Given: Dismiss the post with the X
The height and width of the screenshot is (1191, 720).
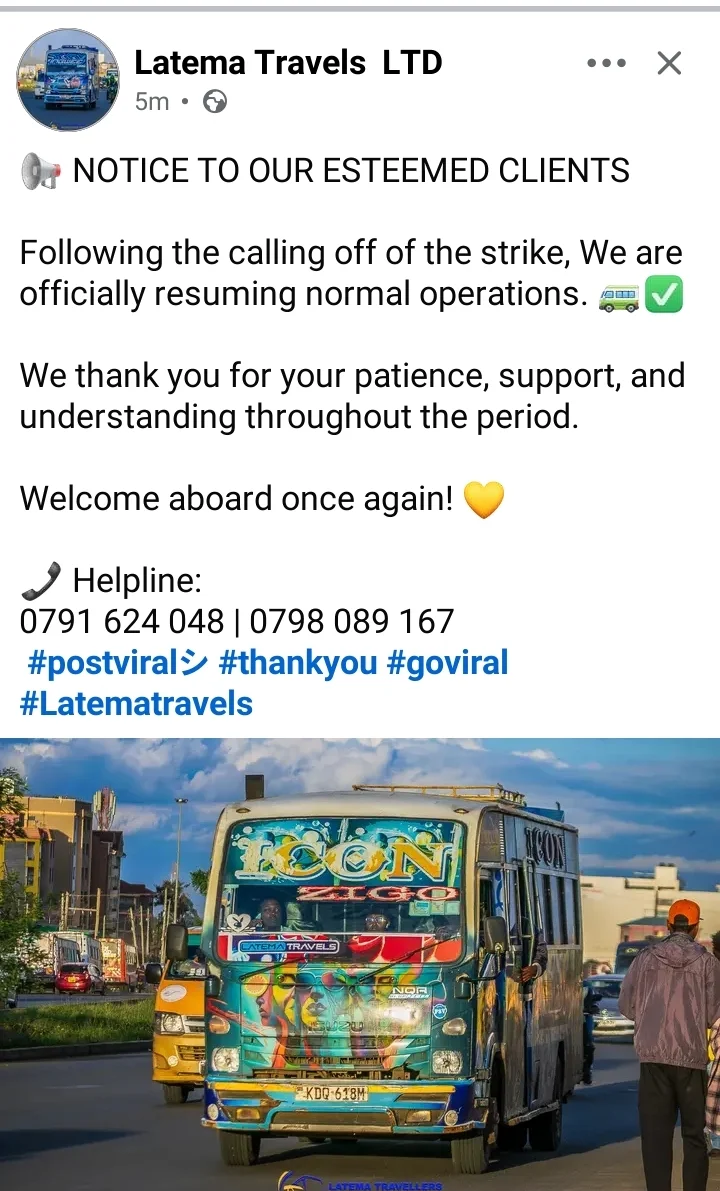Looking at the screenshot, I should tap(669, 63).
